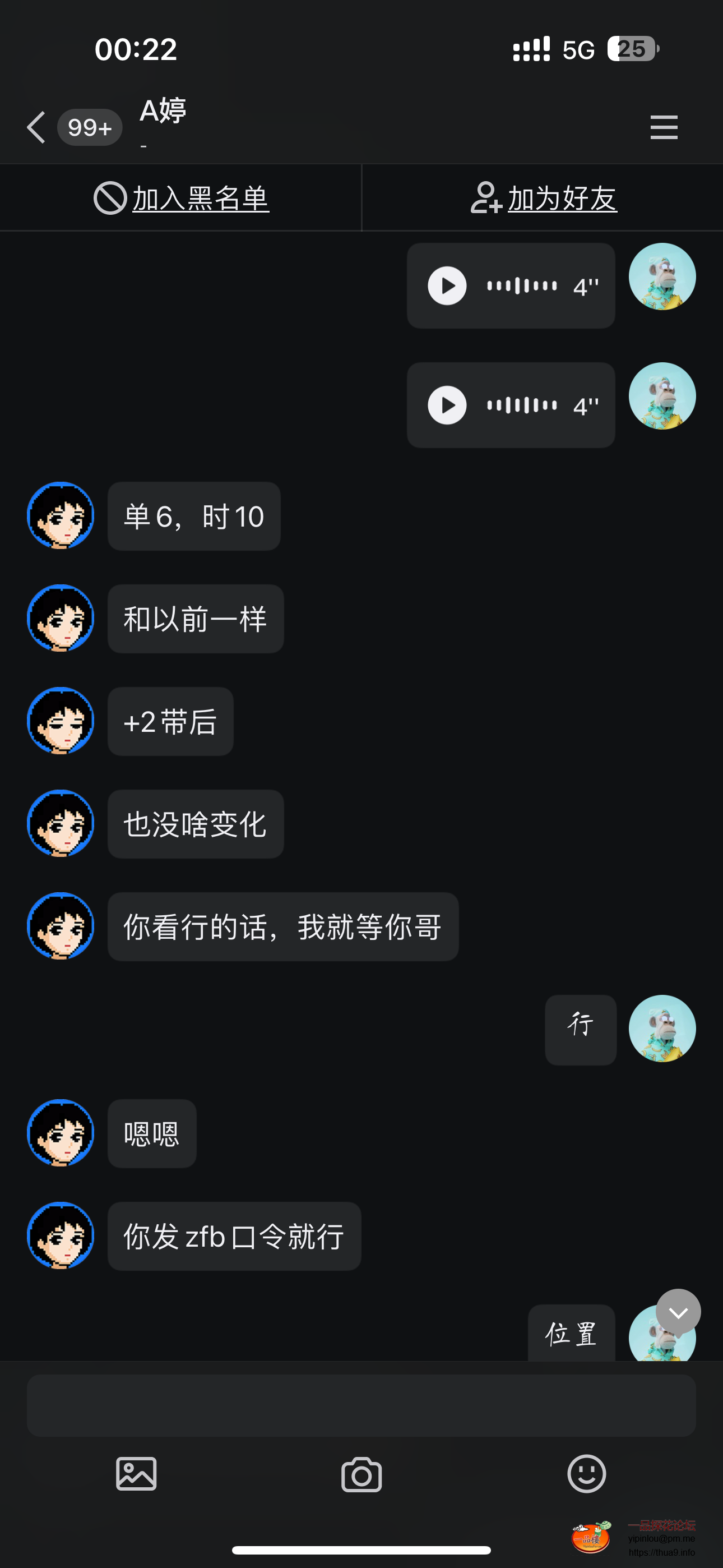This screenshot has width=723, height=1568.
Task: Click the message input field
Action: pyautogui.click(x=361, y=1406)
